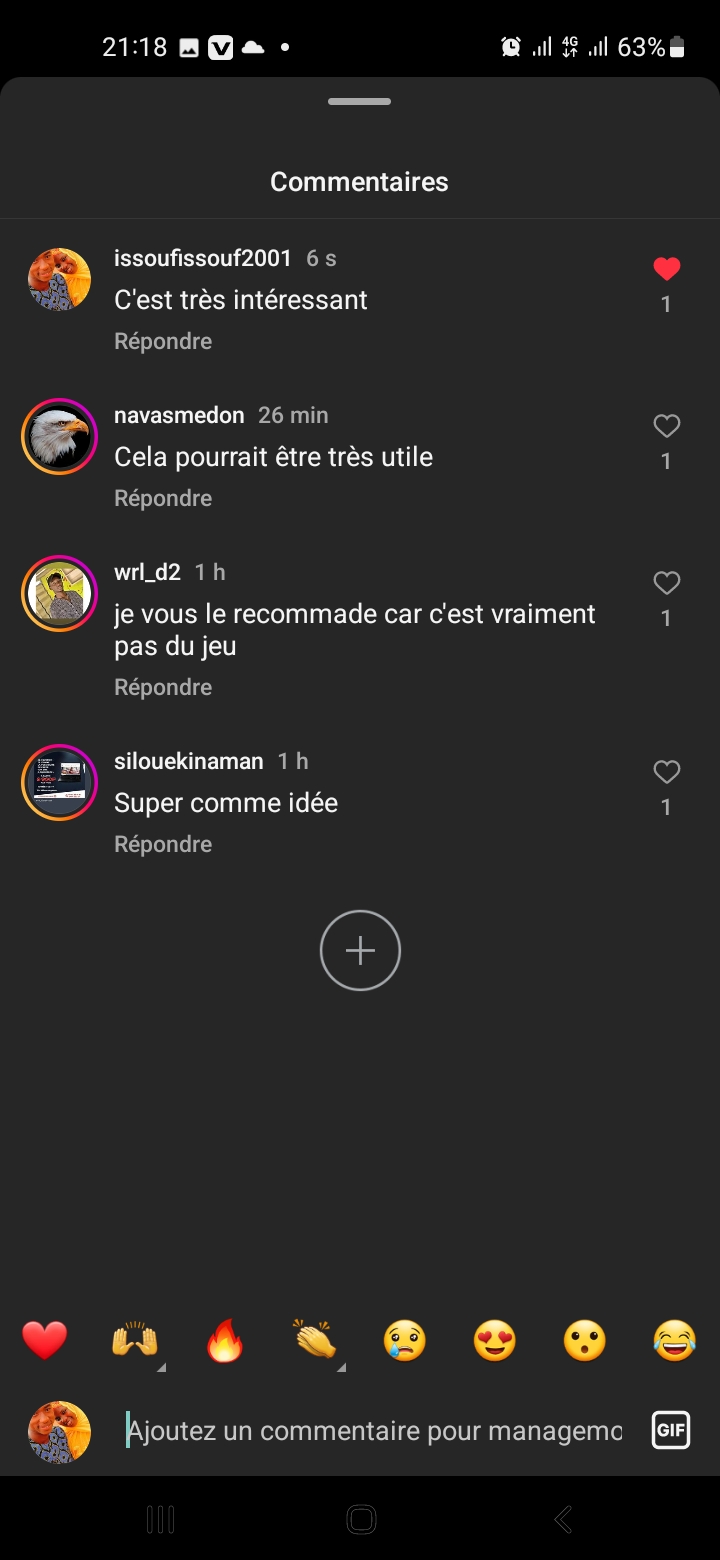Insert the fire emoji

[225, 1340]
